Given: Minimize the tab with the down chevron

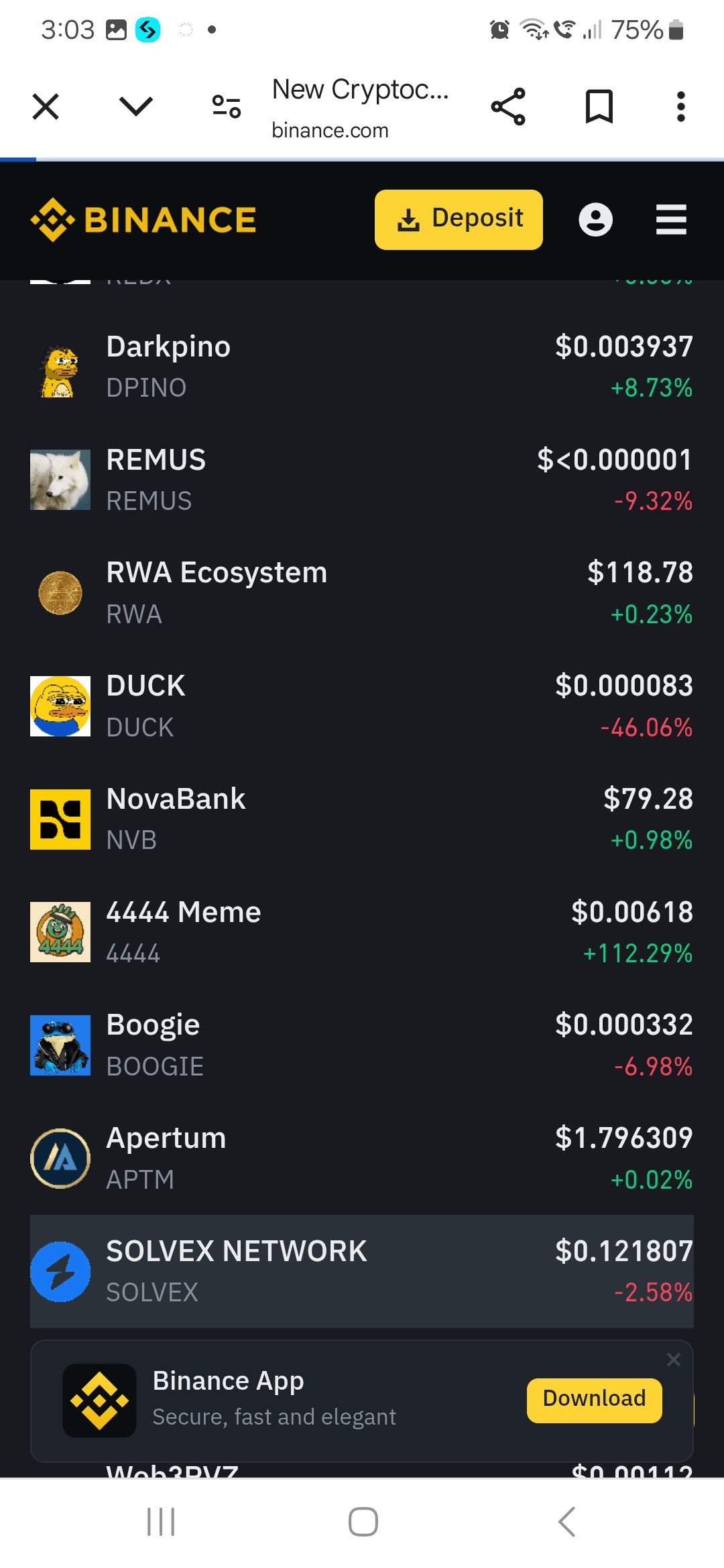Looking at the screenshot, I should click(x=136, y=107).
